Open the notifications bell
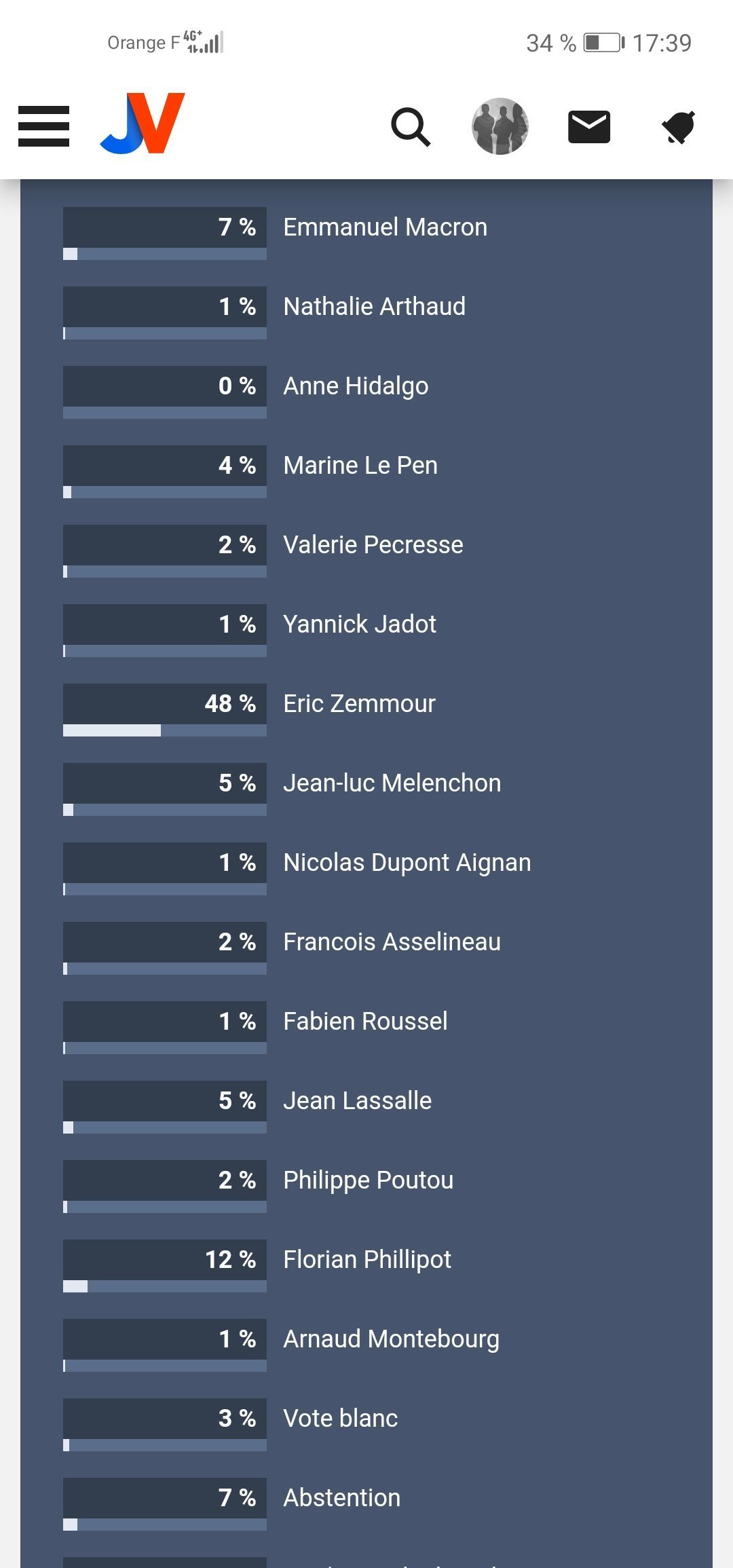This screenshot has height=1568, width=733. click(x=679, y=127)
